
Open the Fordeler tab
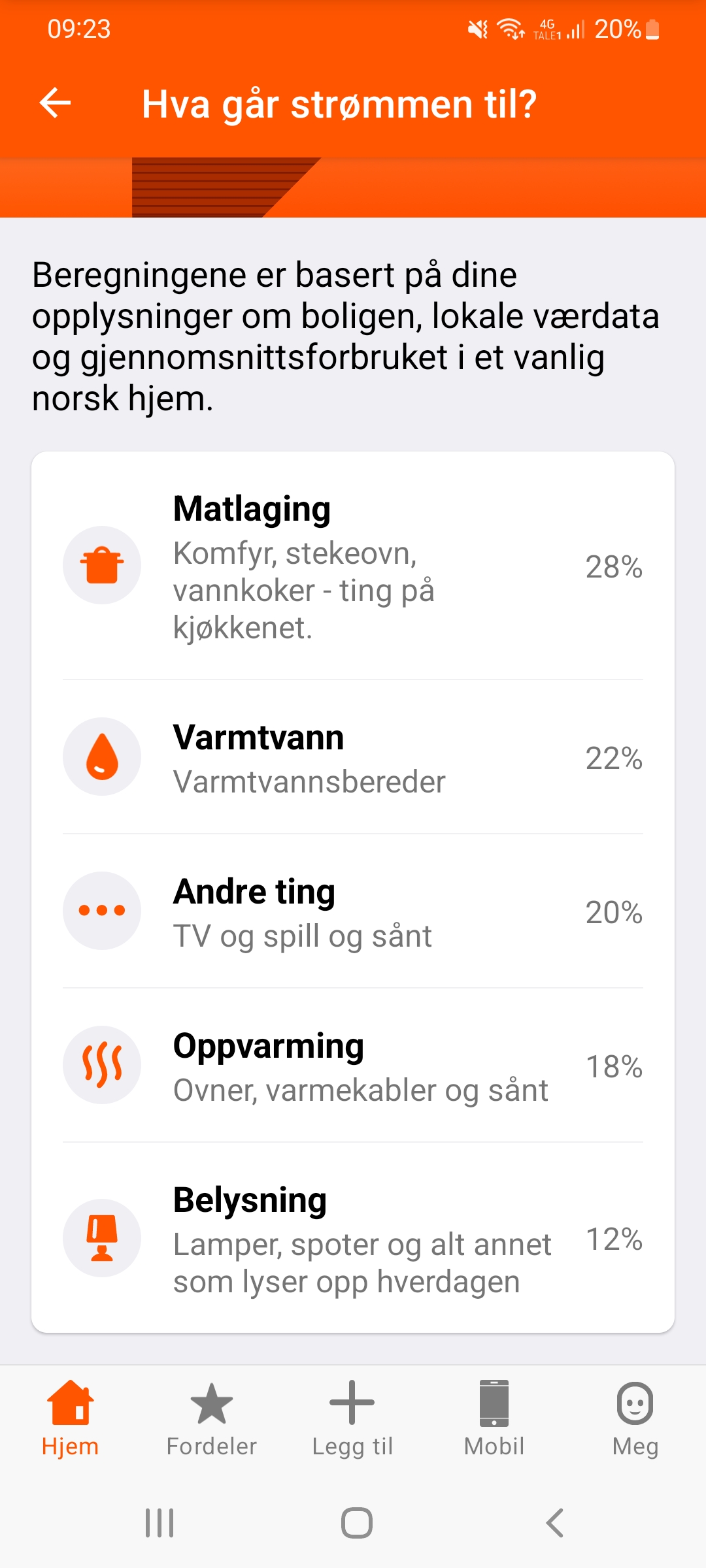[212, 1419]
